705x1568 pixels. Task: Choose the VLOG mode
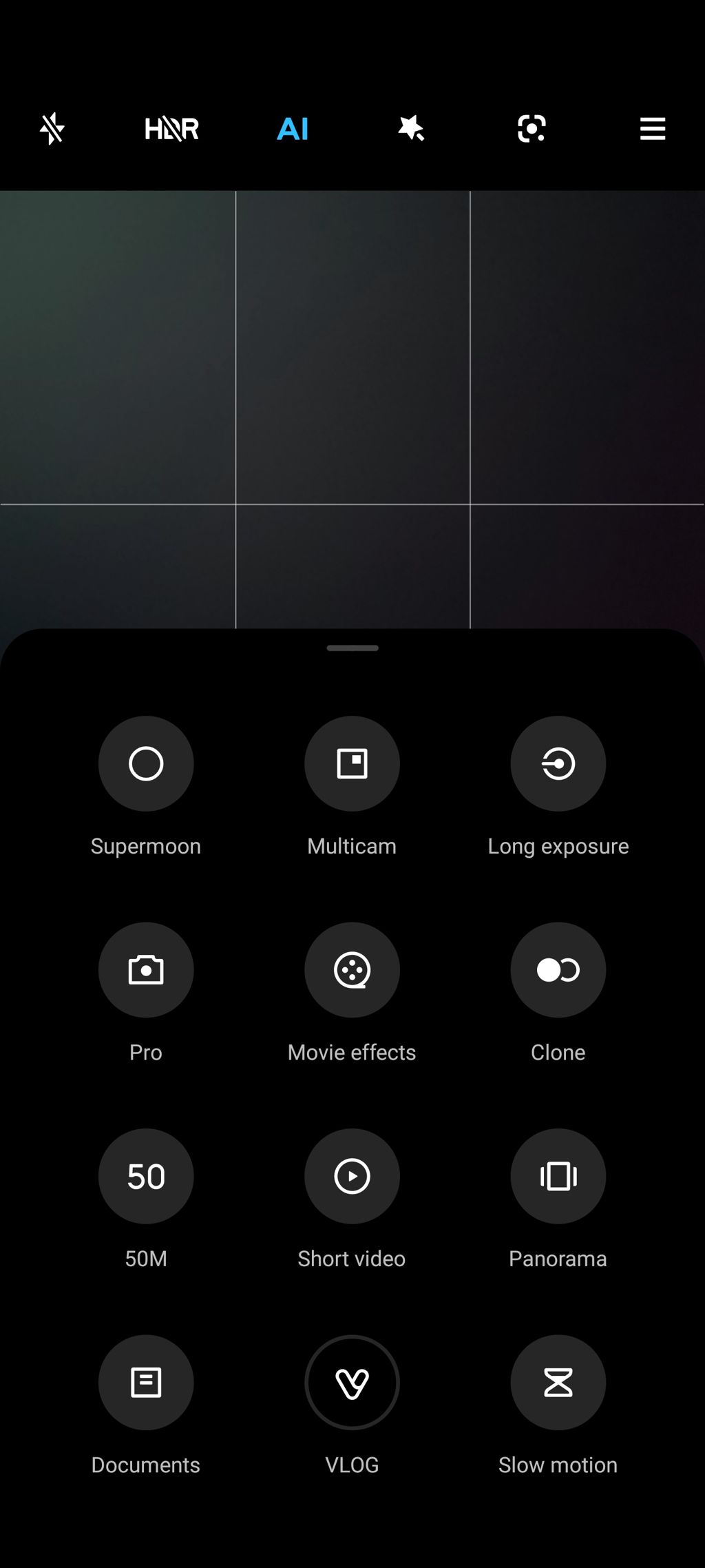tap(352, 1383)
